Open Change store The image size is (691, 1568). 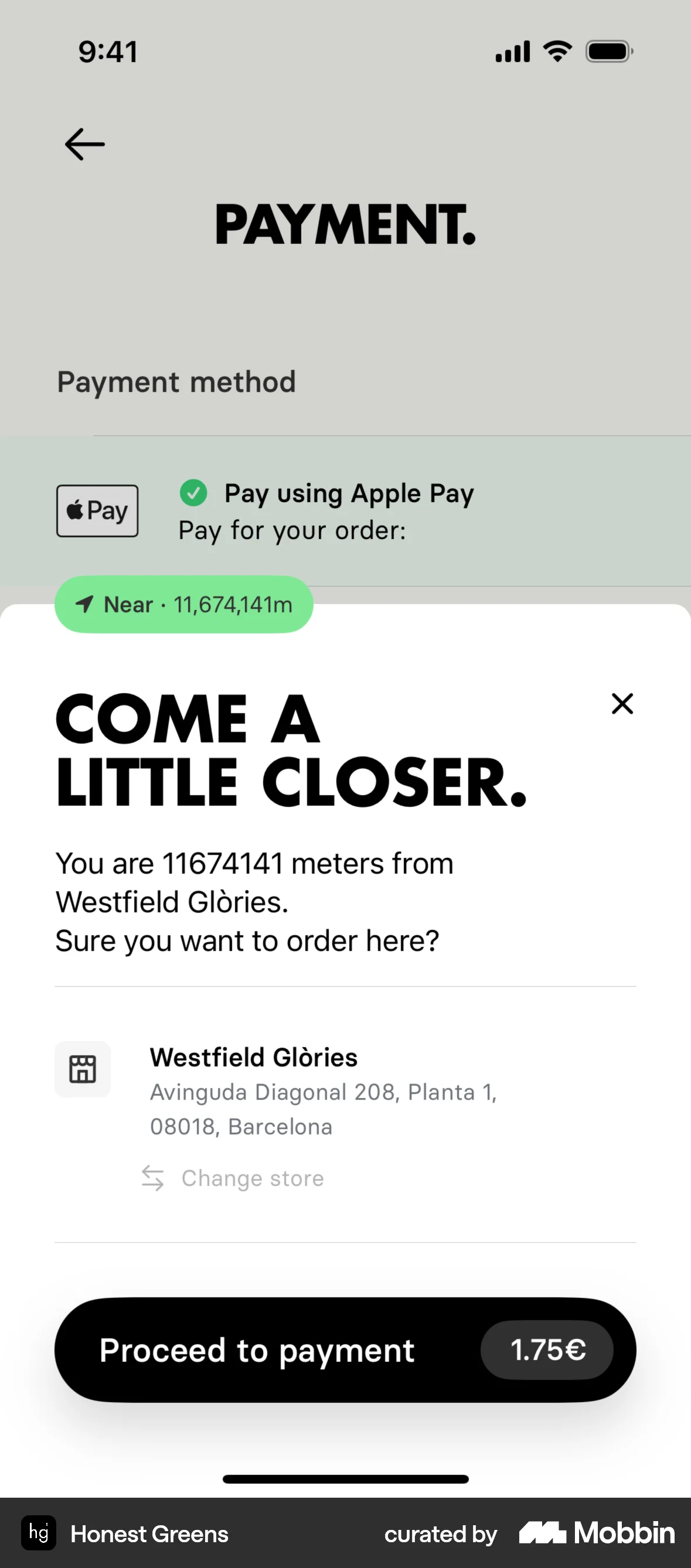coord(252,1178)
